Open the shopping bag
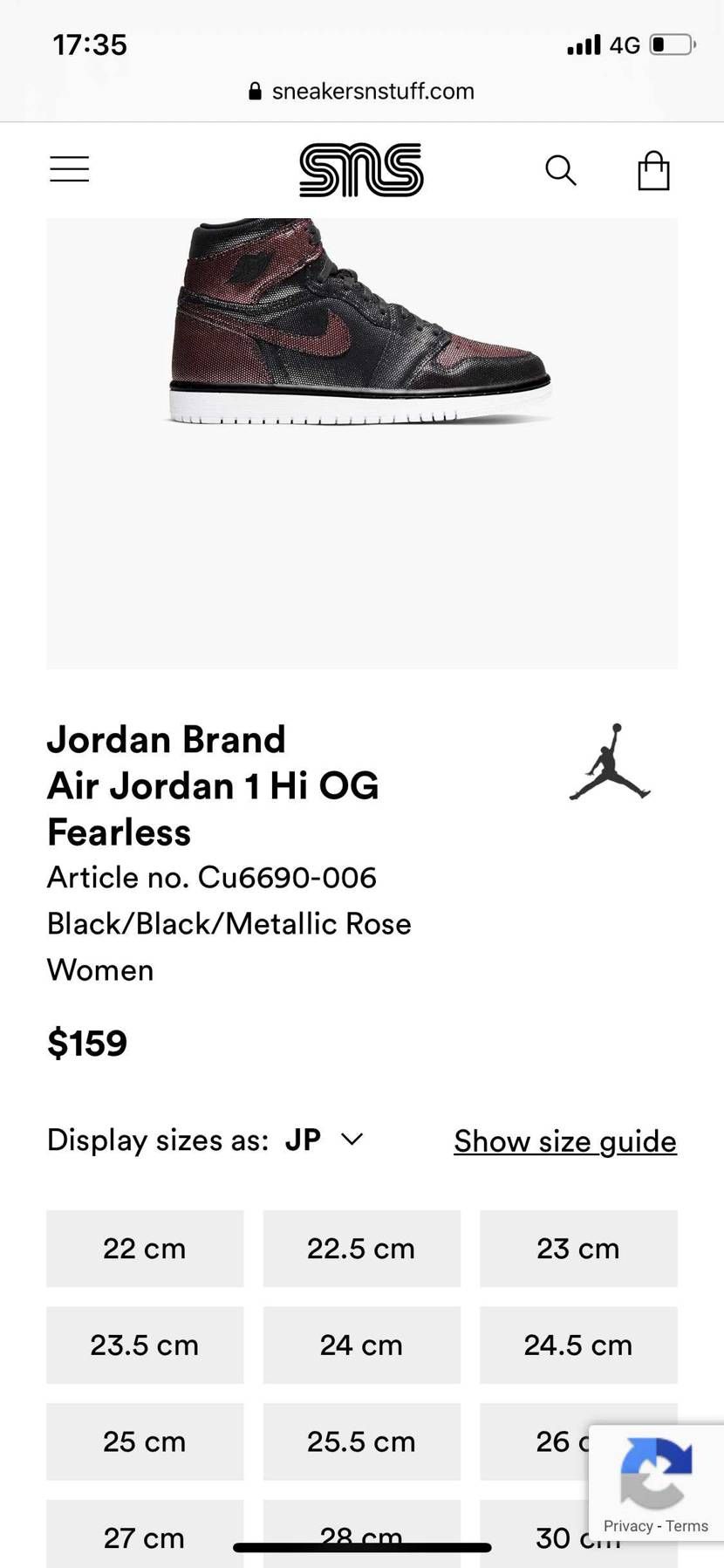The image size is (724, 1568). [653, 170]
